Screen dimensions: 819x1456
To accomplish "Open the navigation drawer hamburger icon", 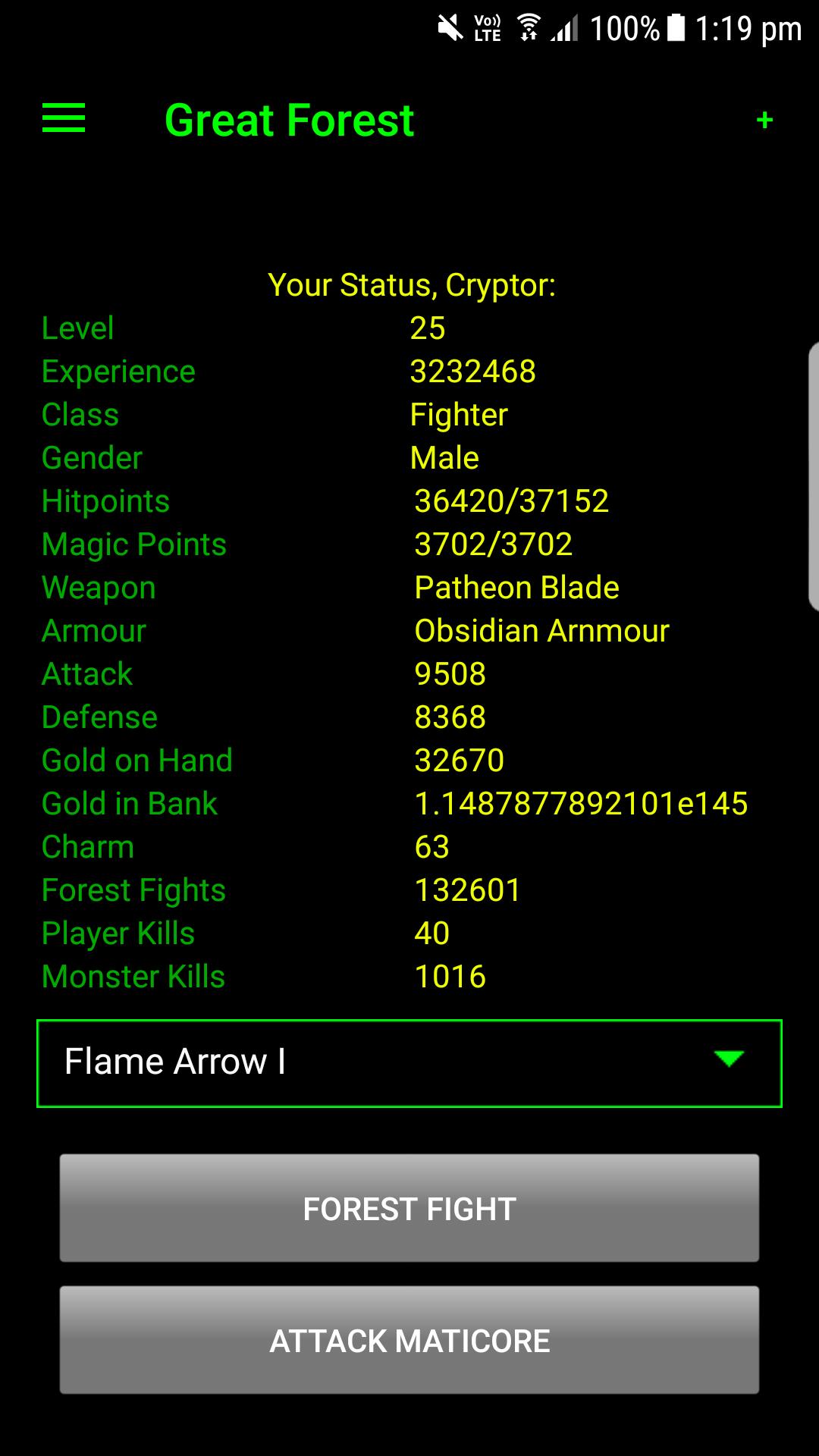I will (x=63, y=119).
